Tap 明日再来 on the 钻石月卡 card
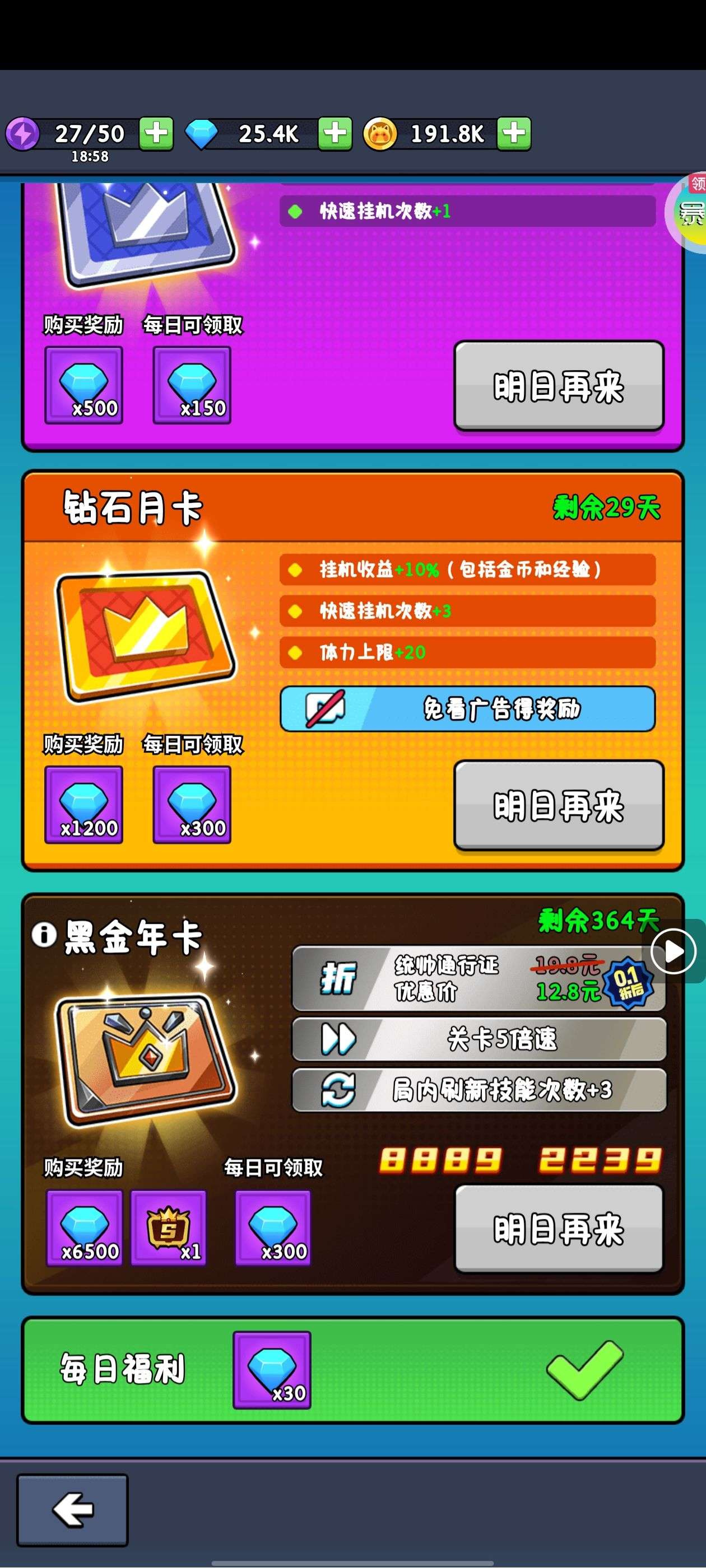This screenshot has width=706, height=1568. [559, 805]
